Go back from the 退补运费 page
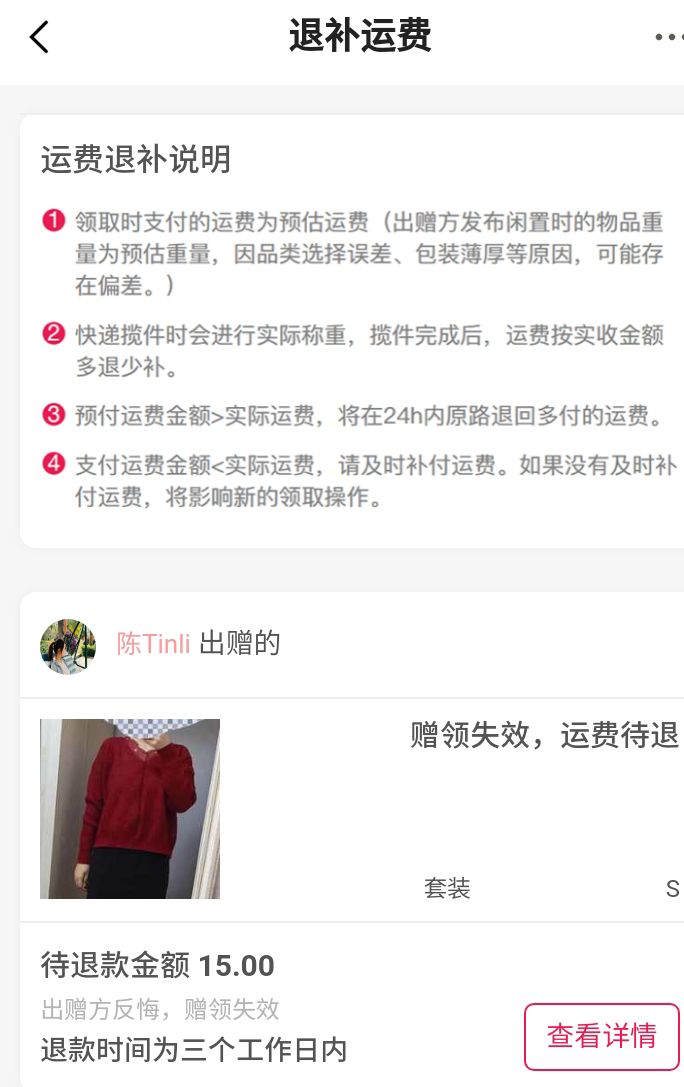 point(39,37)
